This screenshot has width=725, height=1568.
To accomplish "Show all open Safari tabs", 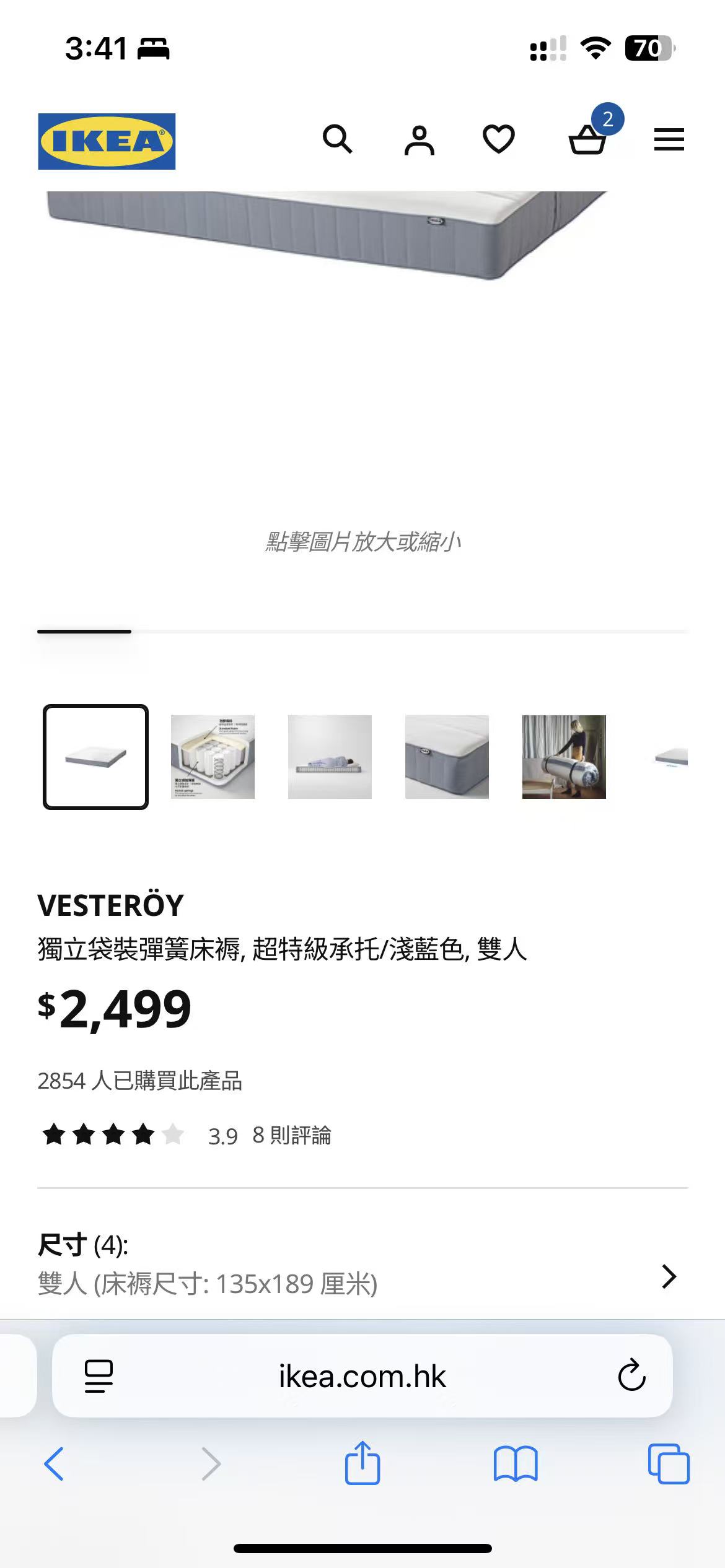I will pyautogui.click(x=668, y=1464).
